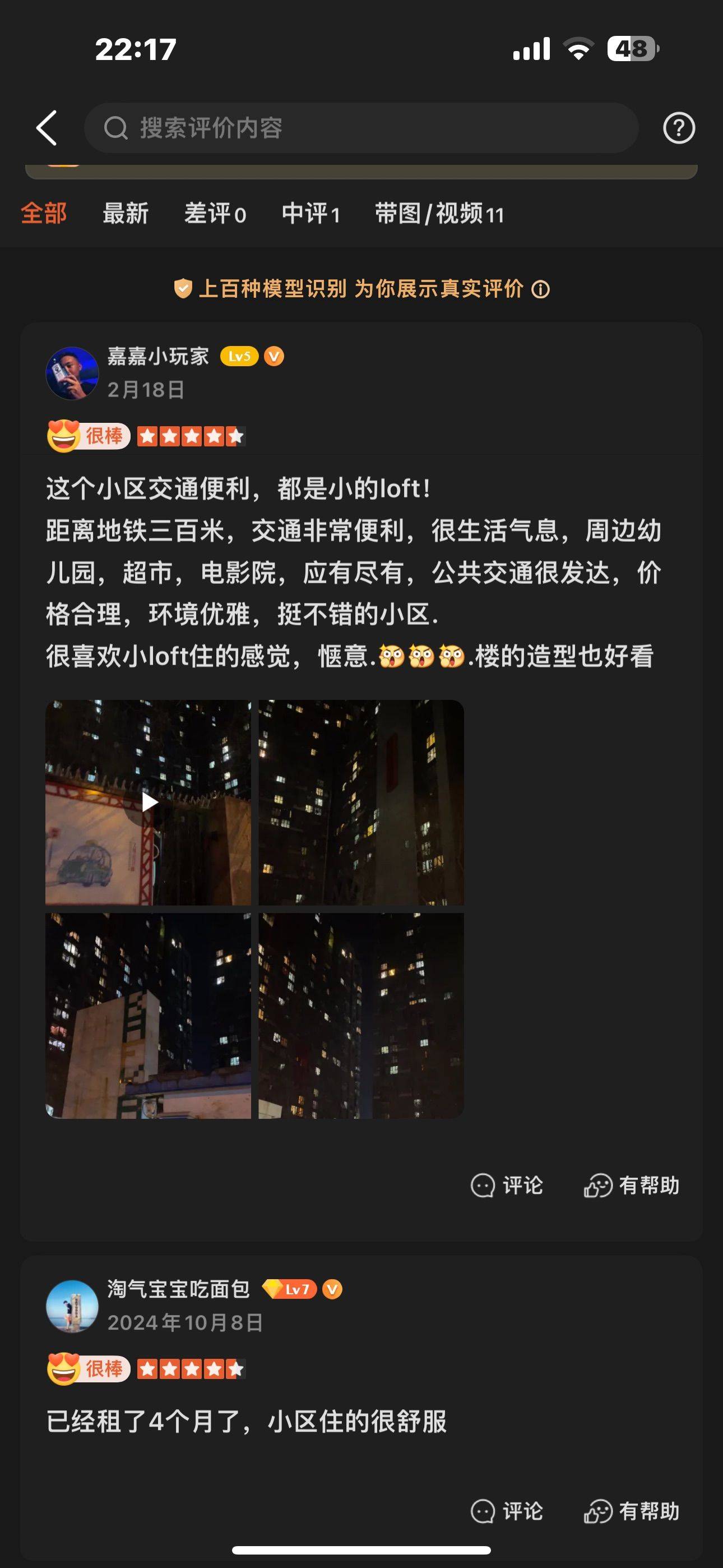Open info icon beside 上百种模型识别 banner

(x=540, y=289)
